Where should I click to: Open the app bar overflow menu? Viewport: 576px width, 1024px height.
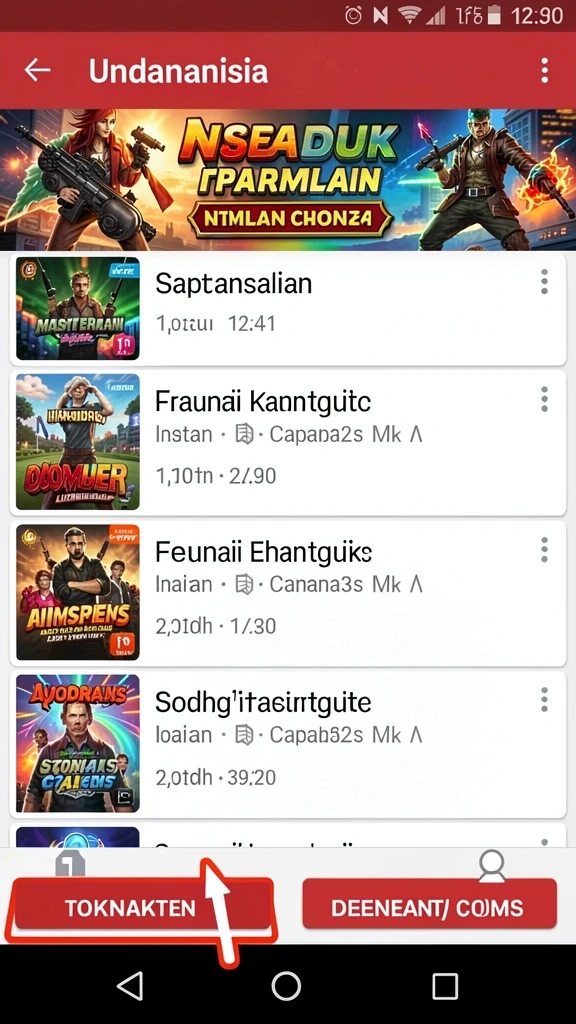pyautogui.click(x=544, y=71)
